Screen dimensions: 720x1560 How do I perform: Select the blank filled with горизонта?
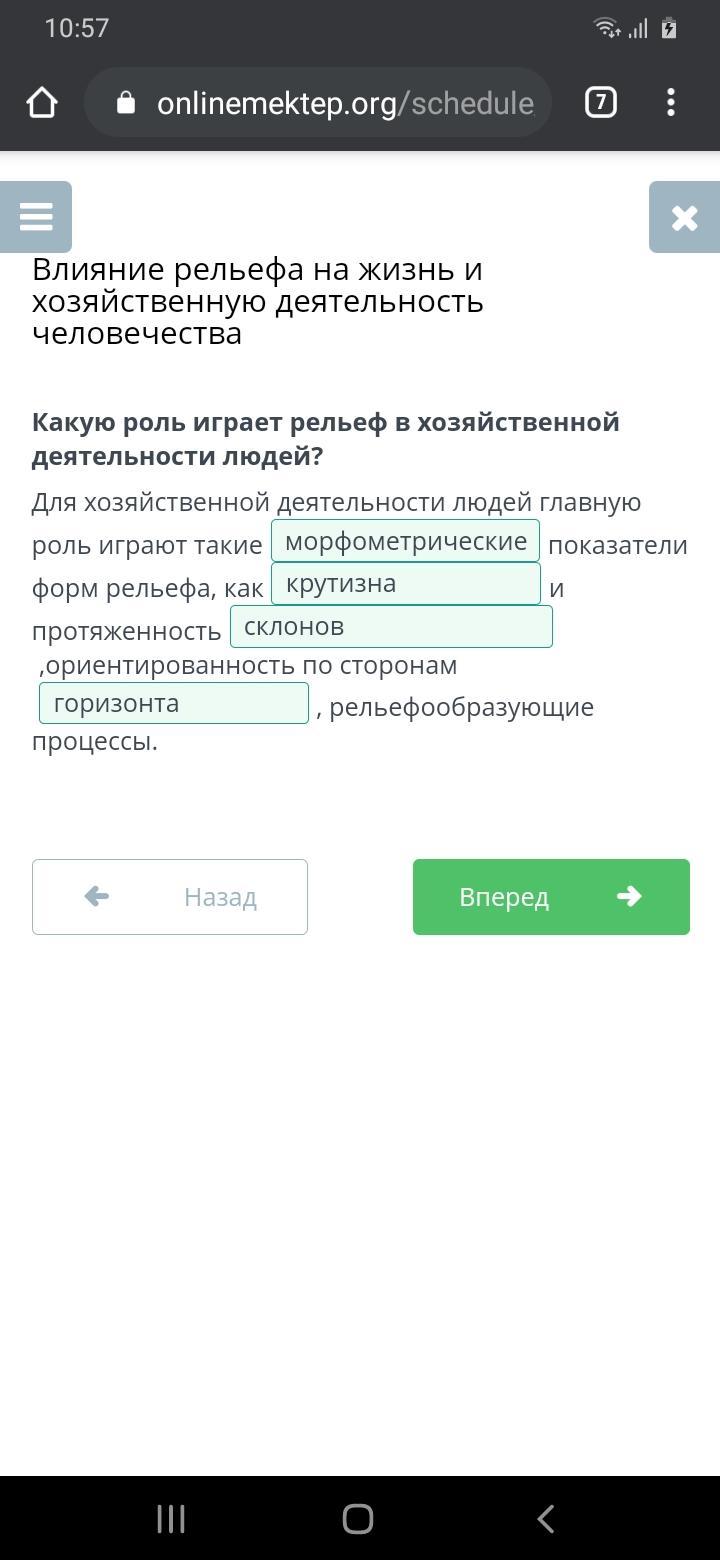(174, 703)
